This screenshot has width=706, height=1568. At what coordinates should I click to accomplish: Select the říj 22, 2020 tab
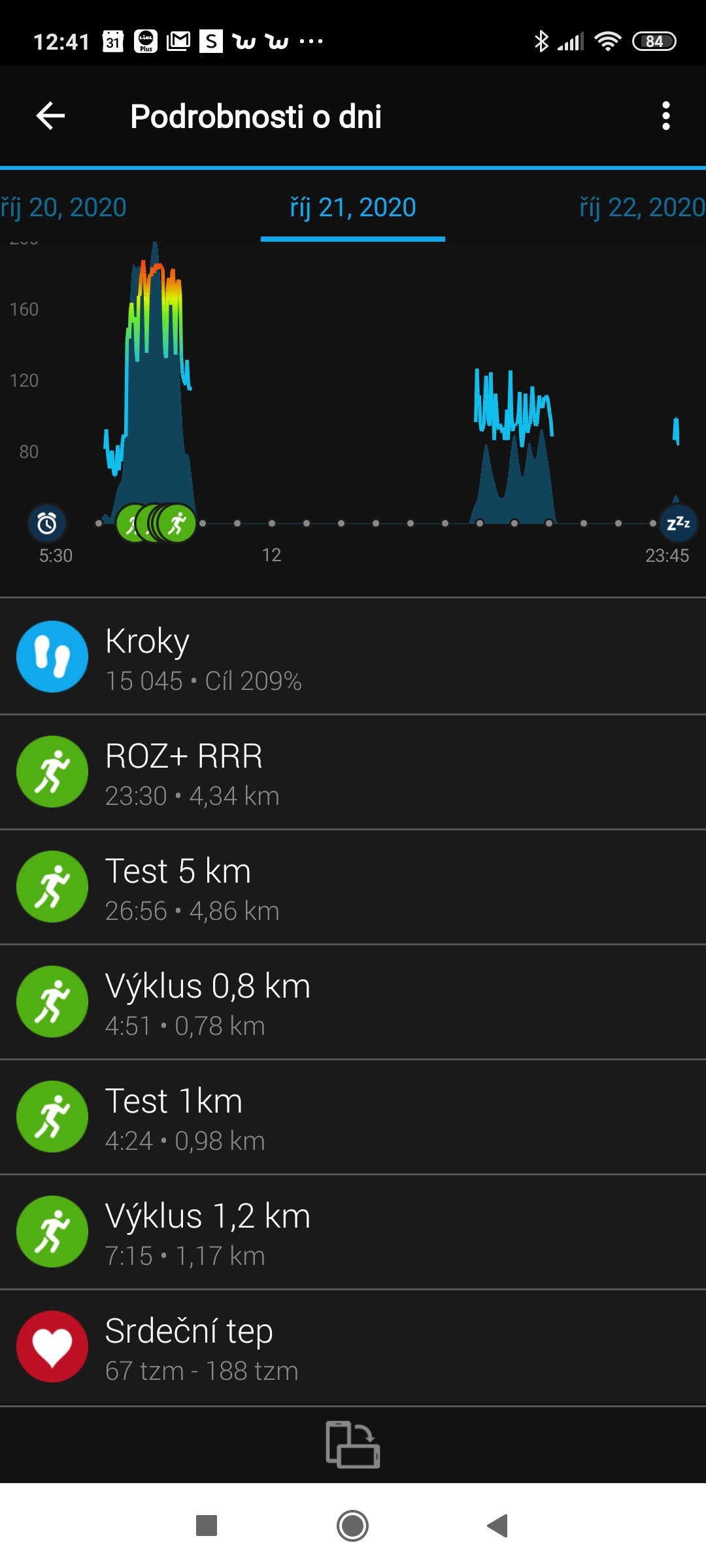643,208
